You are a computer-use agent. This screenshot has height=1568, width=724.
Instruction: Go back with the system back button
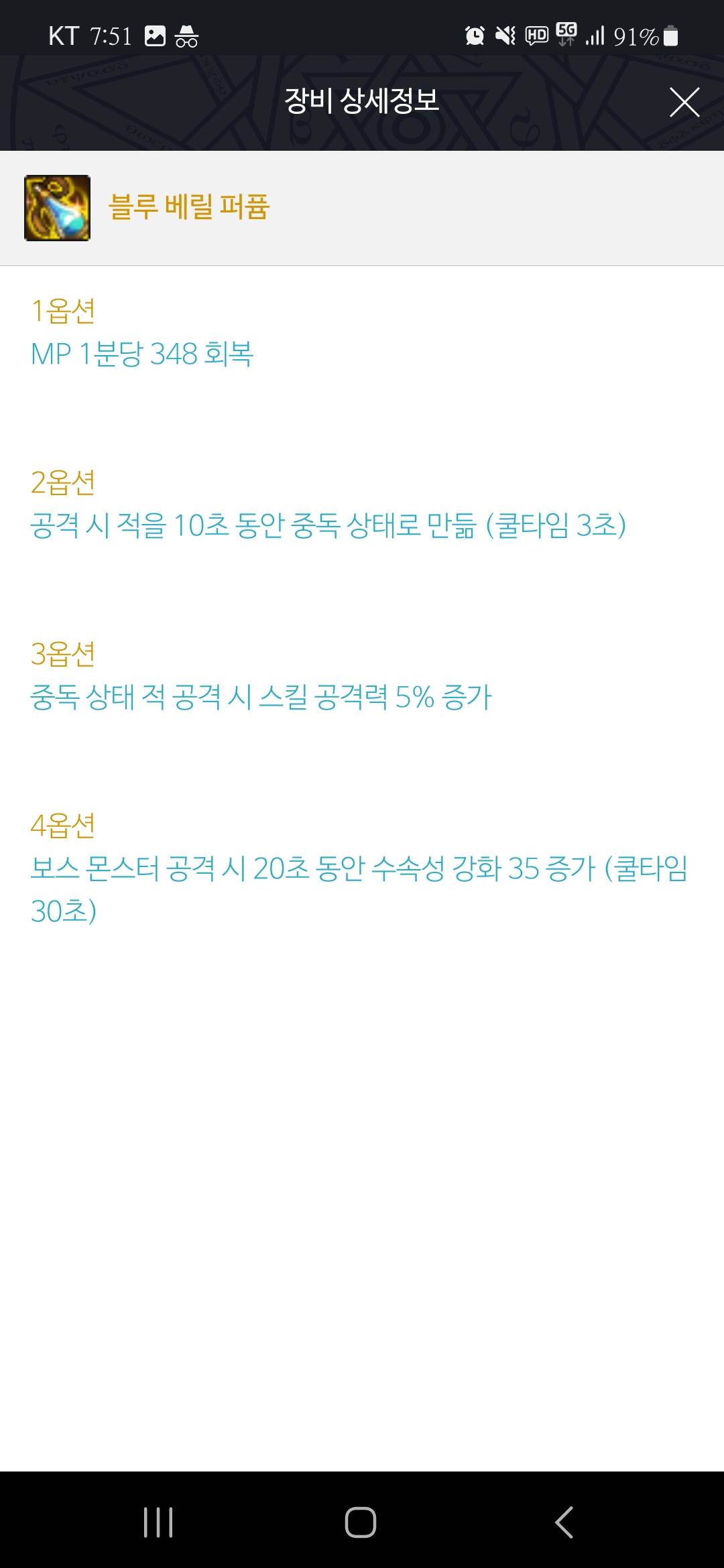pos(564,1522)
